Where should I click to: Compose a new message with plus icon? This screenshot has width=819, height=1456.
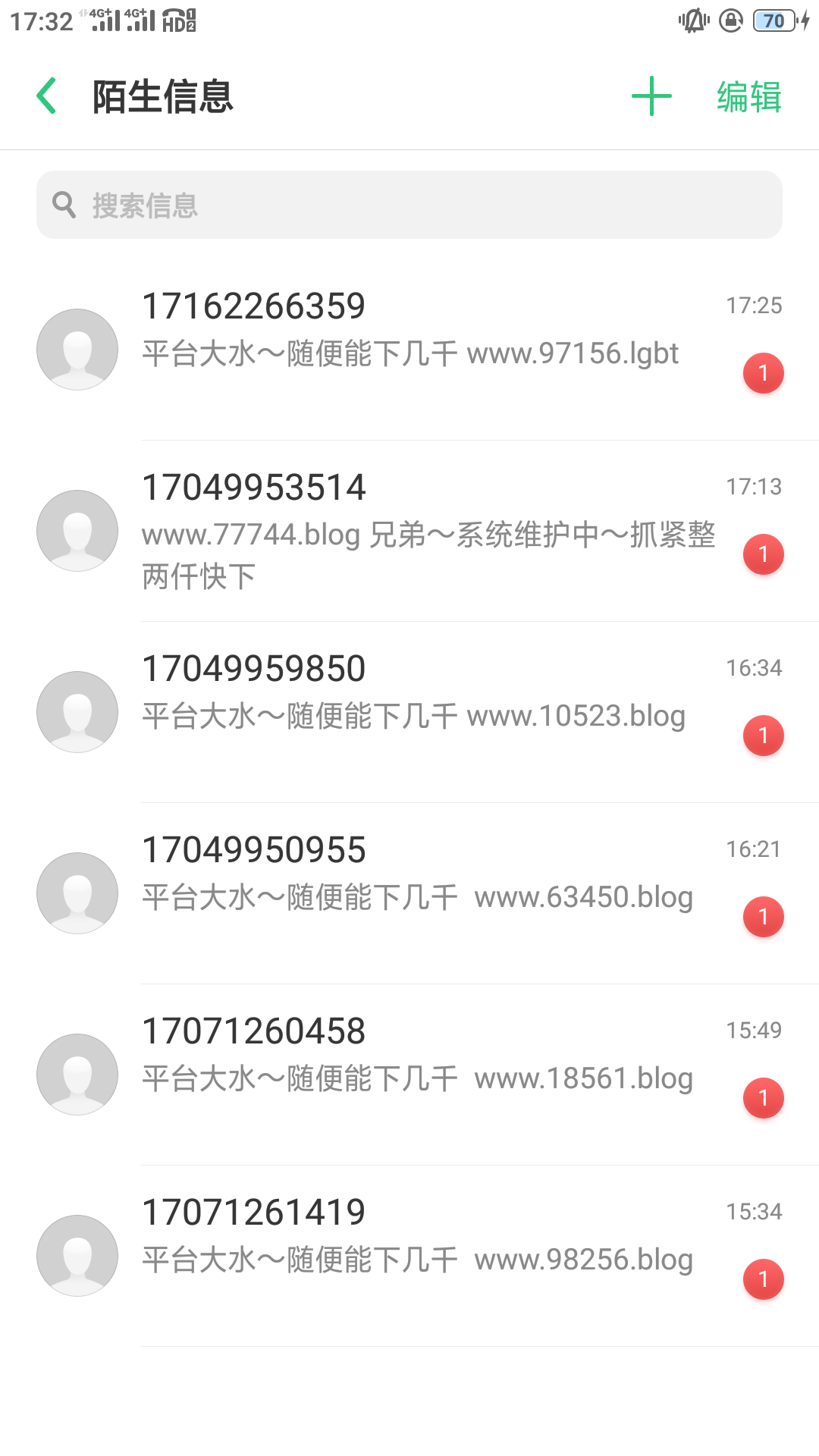tap(651, 96)
